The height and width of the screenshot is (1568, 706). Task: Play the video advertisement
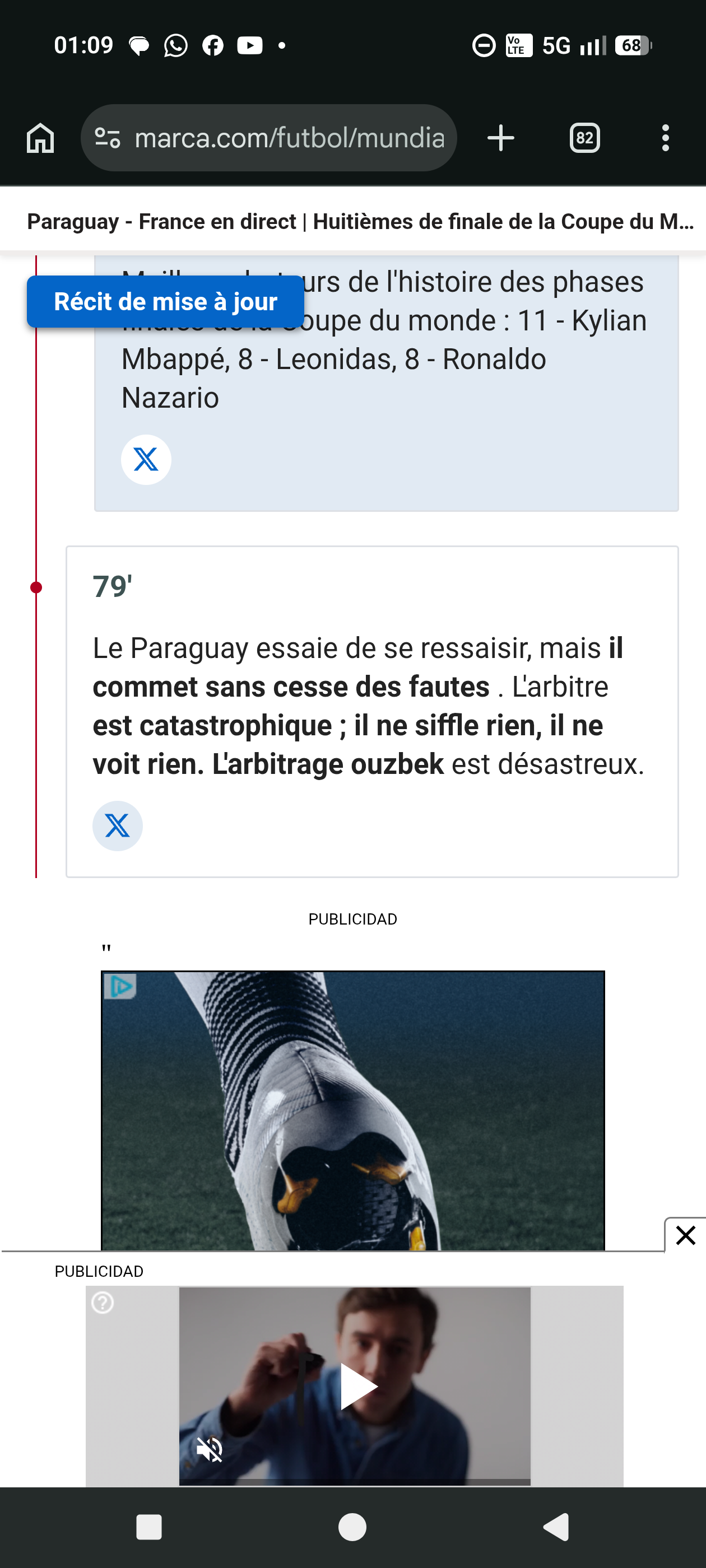(x=357, y=1386)
